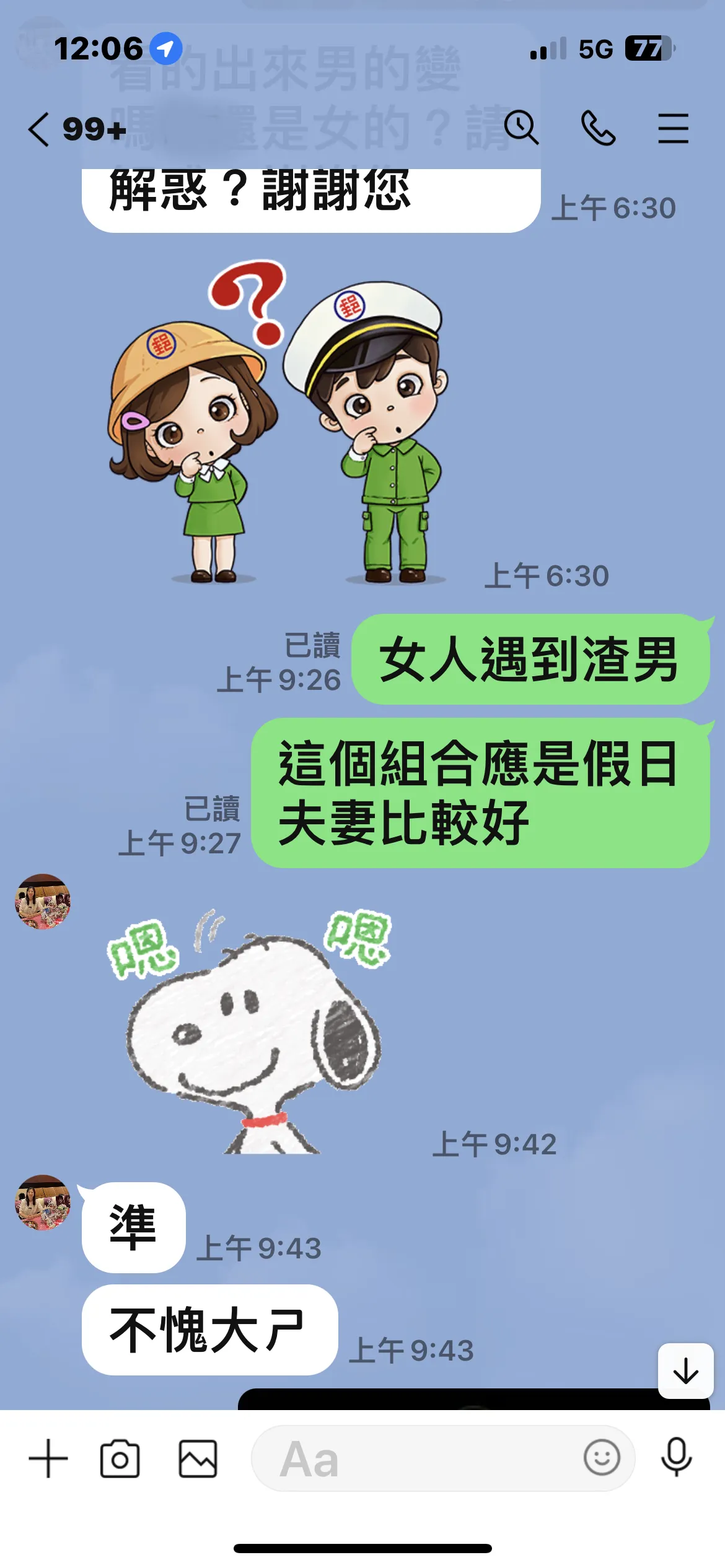
Task: Choose an image from the gallery
Action: tap(198, 1458)
